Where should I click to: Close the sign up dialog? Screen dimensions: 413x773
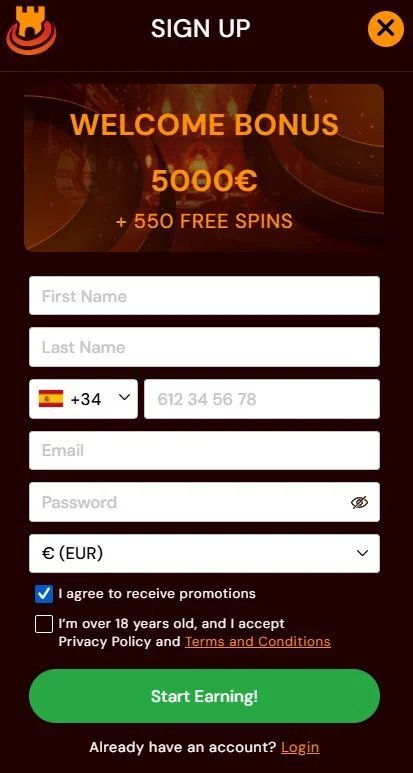pos(385,29)
